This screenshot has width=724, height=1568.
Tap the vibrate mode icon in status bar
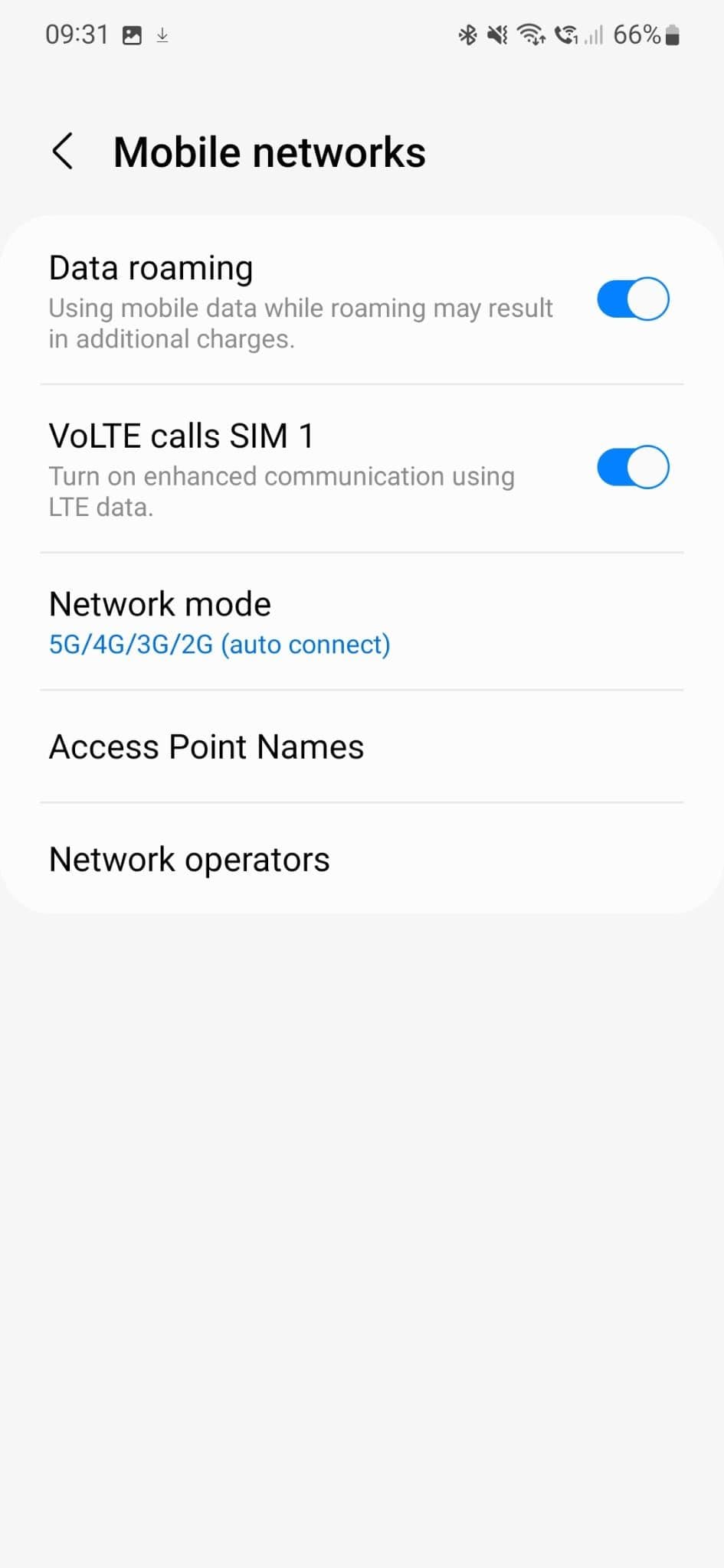click(x=498, y=34)
